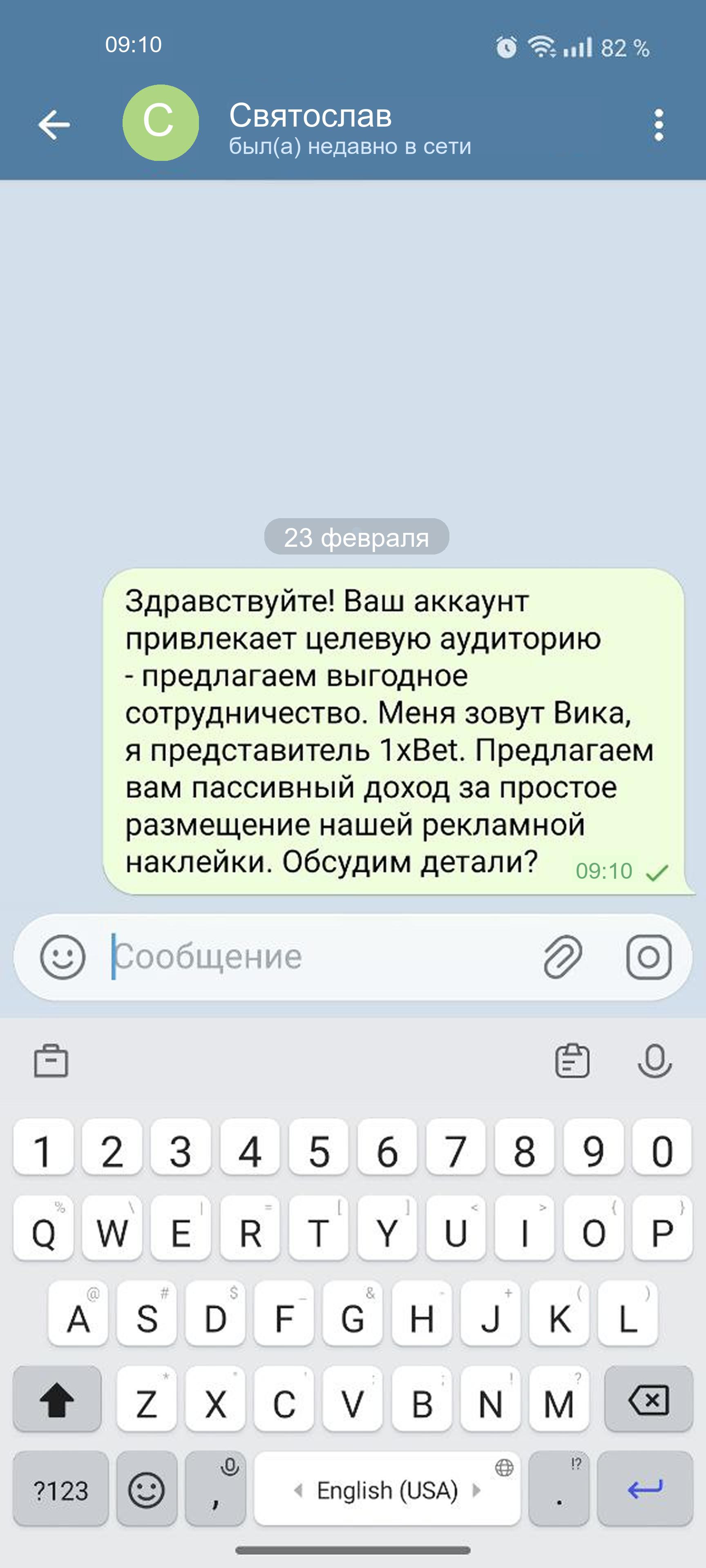The height and width of the screenshot is (1568, 706).
Task: Tap the English (USA) space bar
Action: [387, 1490]
